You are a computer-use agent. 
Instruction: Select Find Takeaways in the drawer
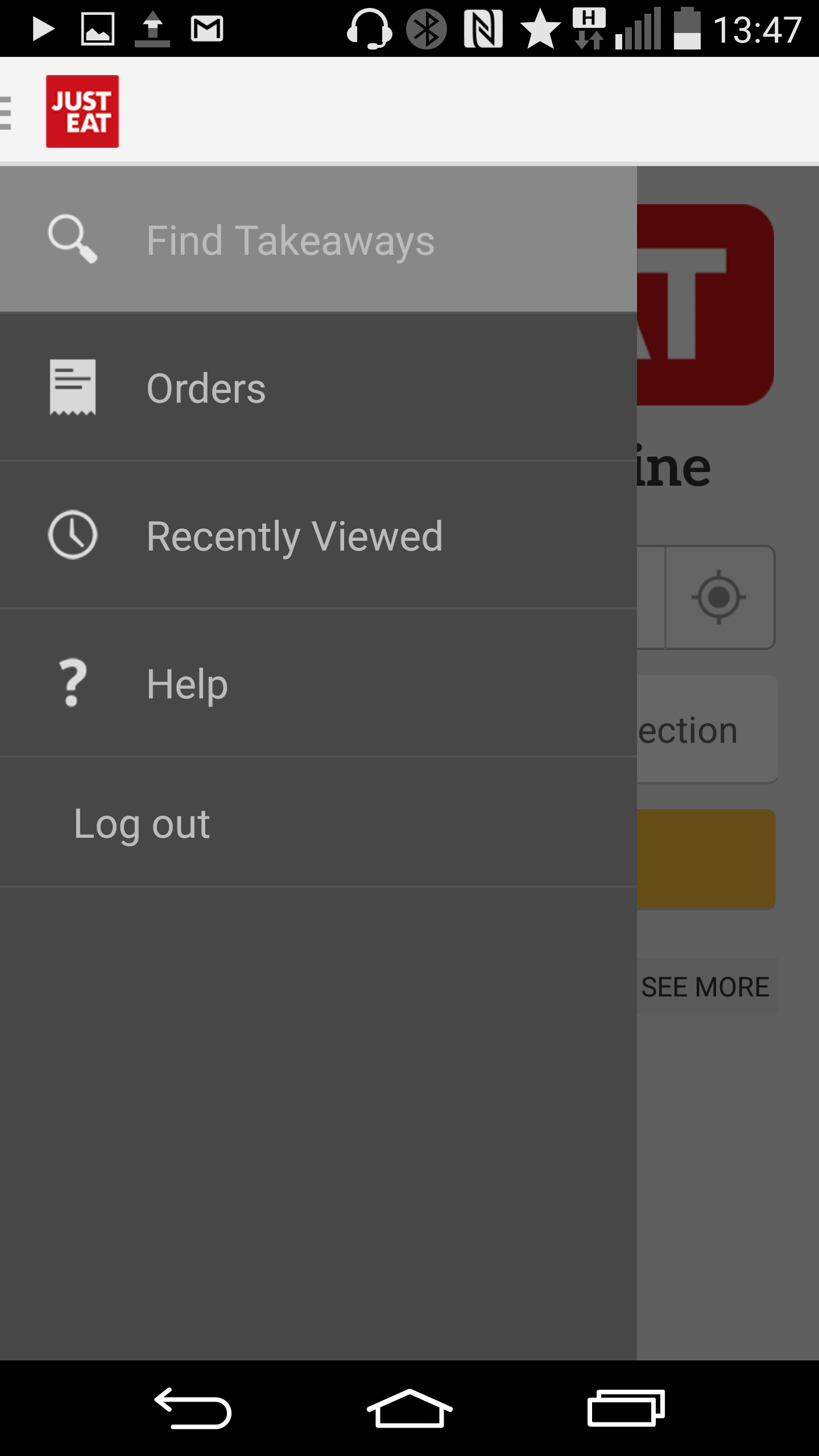[x=318, y=239]
